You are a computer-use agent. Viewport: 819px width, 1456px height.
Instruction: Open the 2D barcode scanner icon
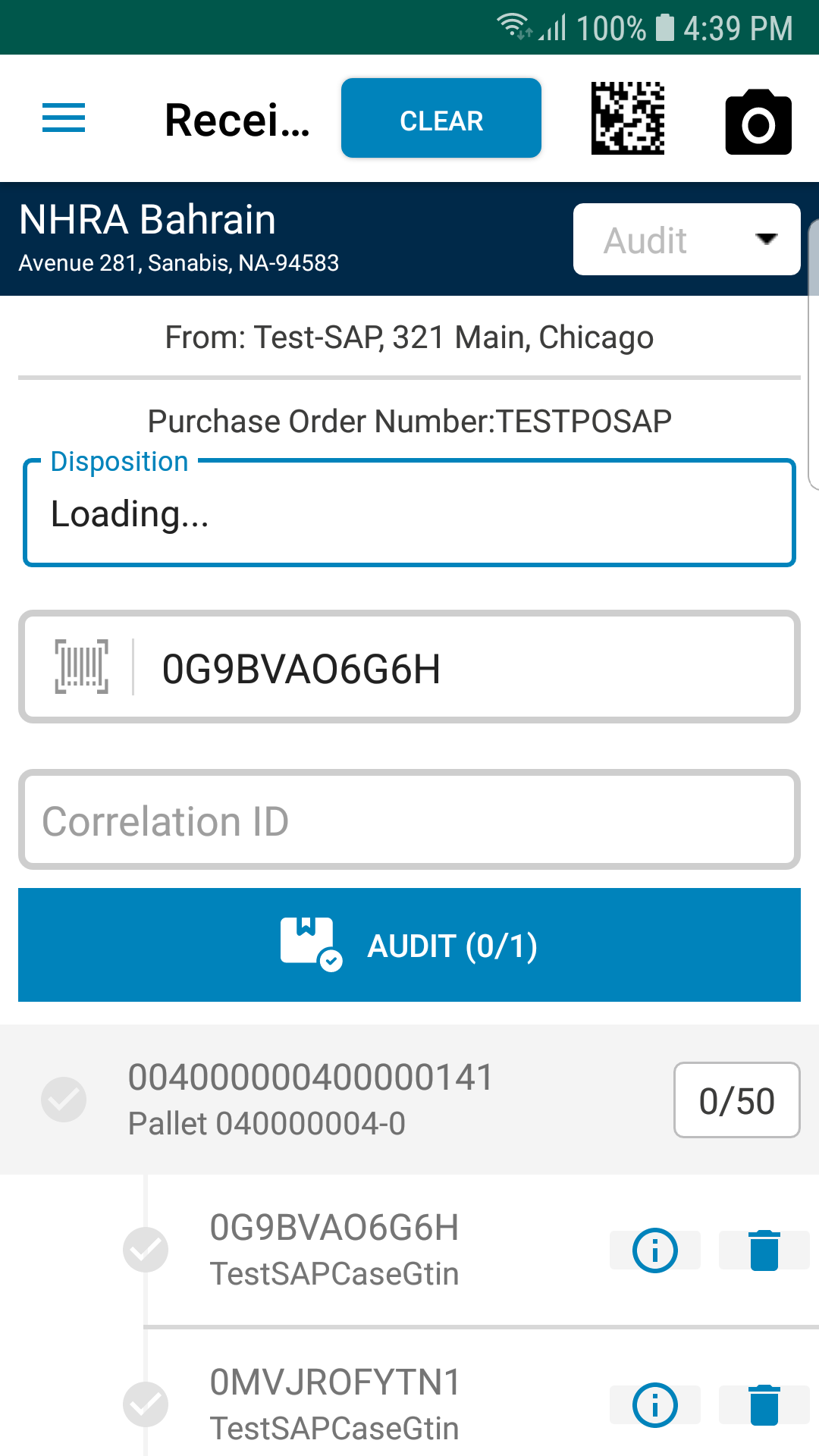click(628, 118)
